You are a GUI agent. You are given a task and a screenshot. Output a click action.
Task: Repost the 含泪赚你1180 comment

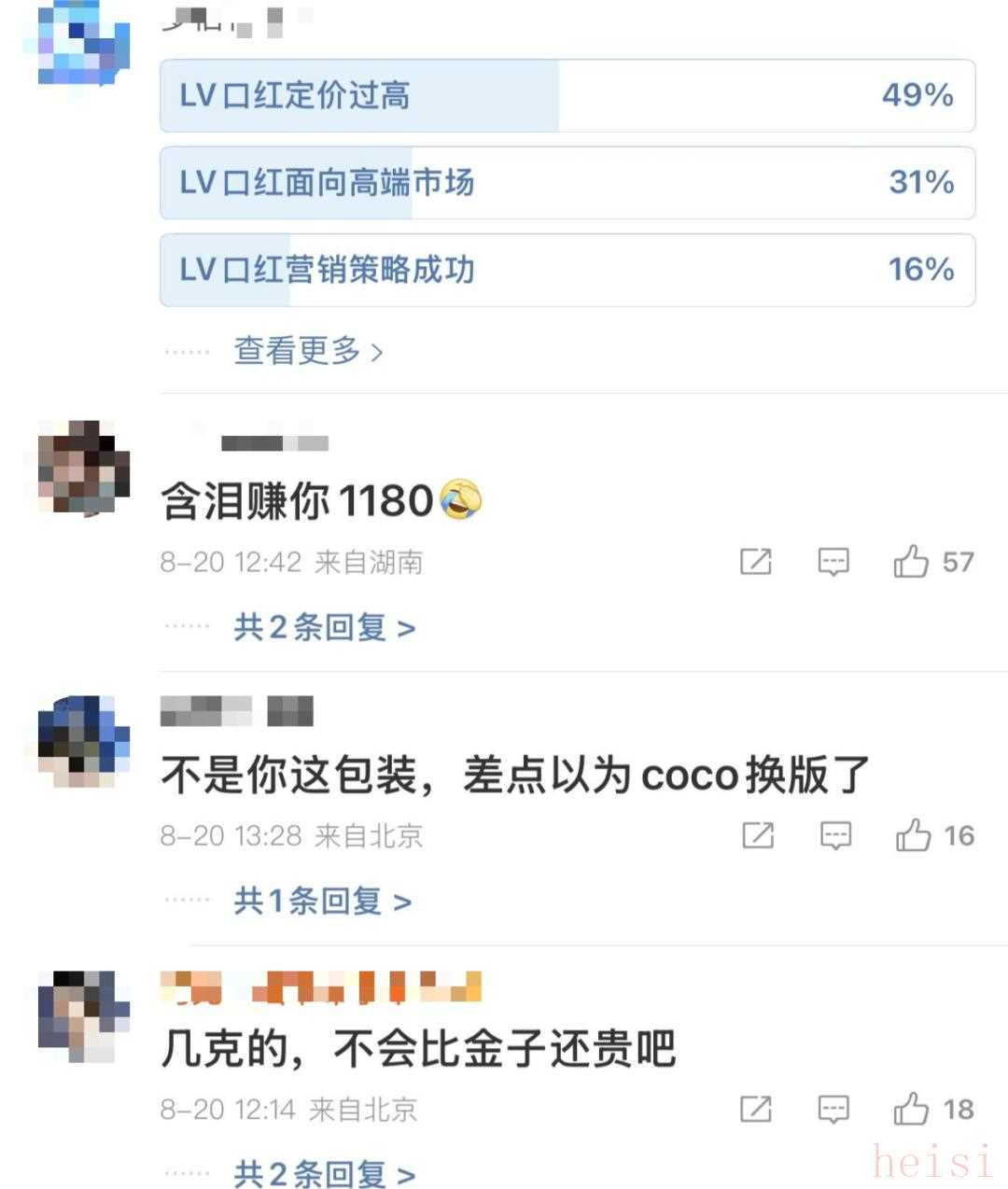coord(755,562)
